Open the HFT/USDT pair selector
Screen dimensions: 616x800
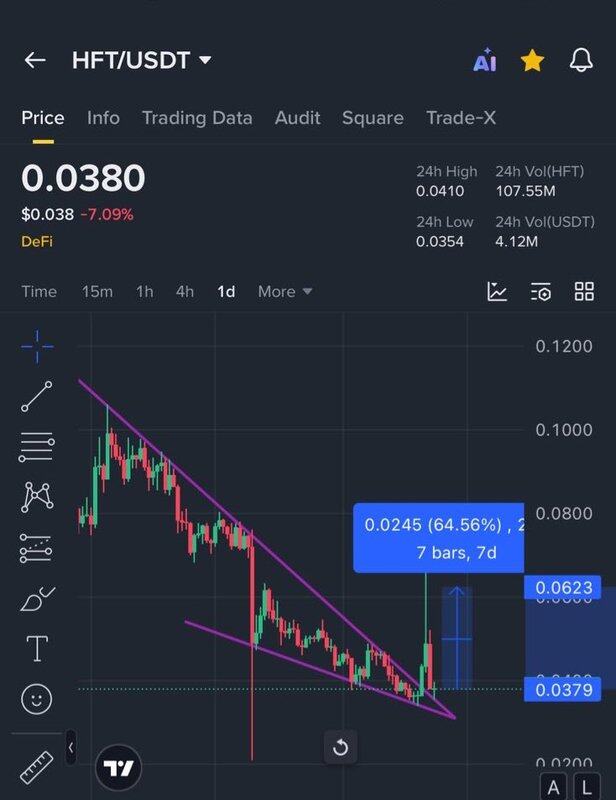pos(141,61)
